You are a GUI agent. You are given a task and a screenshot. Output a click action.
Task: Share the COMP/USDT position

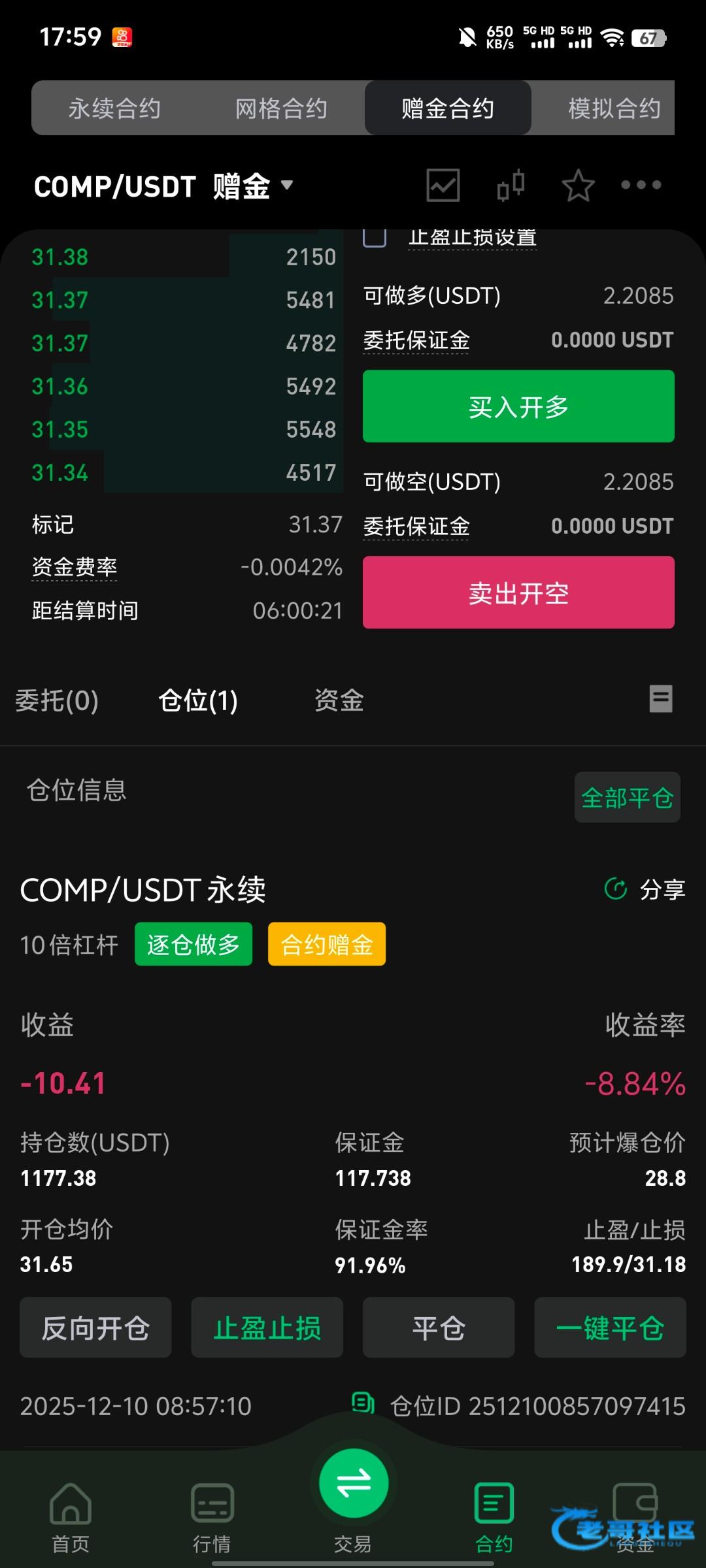pyautogui.click(x=646, y=889)
